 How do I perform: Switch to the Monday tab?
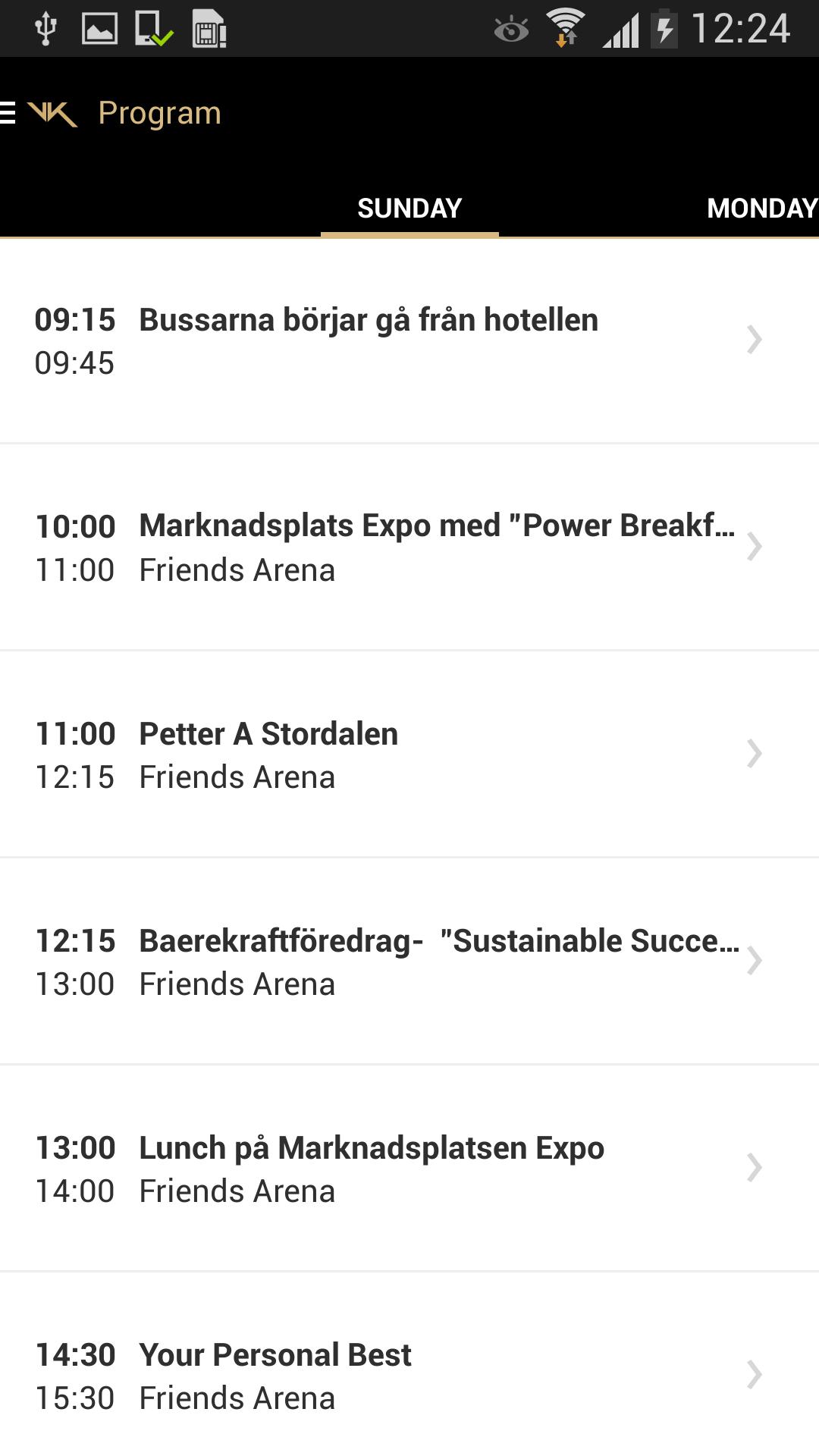click(x=761, y=209)
